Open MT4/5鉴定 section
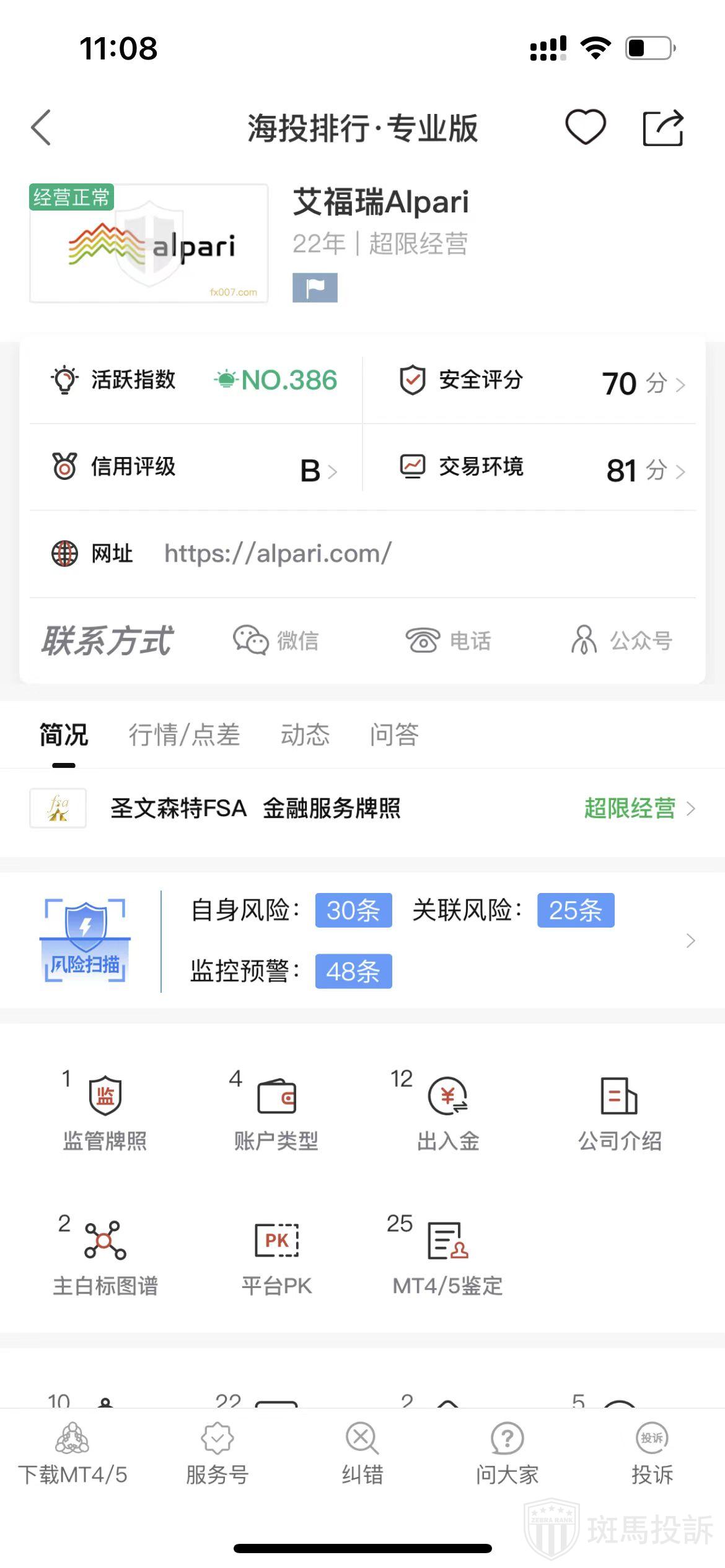The image size is (725, 1568). [447, 1257]
